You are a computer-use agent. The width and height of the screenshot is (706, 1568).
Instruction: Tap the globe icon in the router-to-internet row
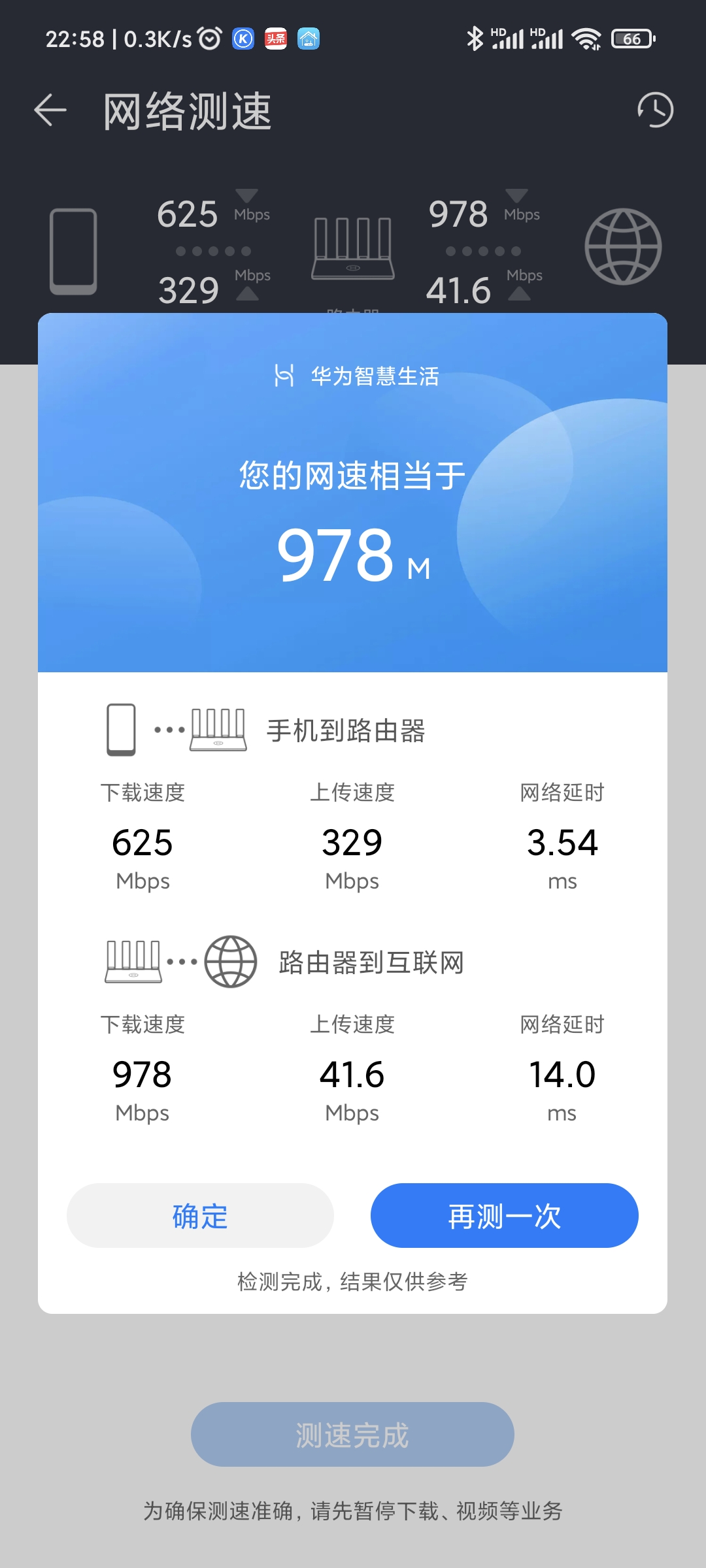pos(230,962)
